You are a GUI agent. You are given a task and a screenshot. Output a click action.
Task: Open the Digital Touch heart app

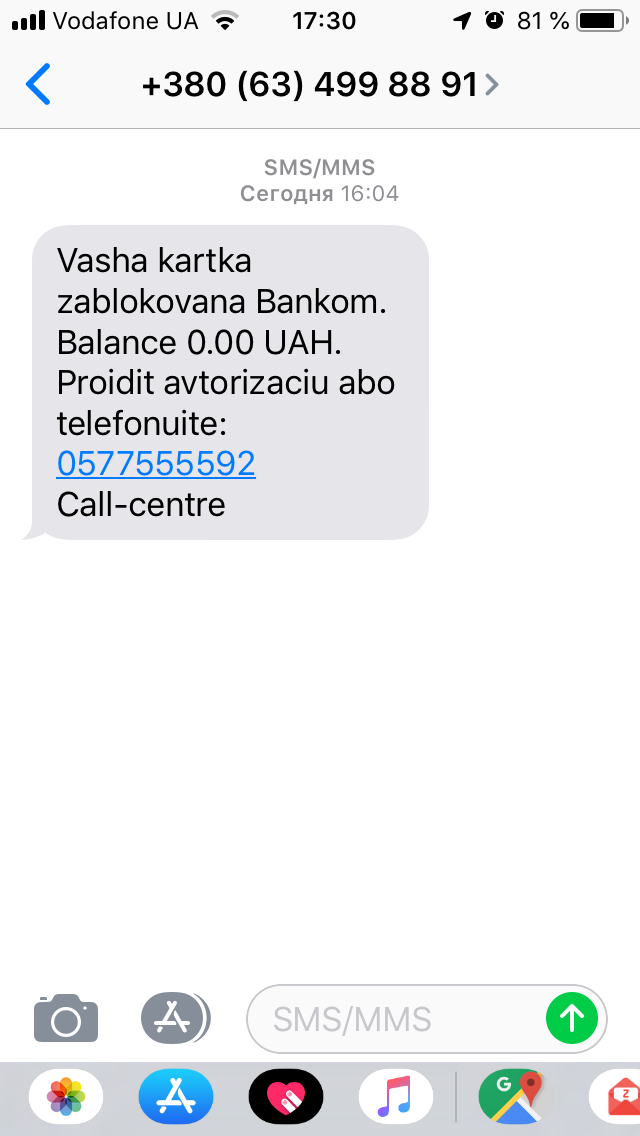click(x=286, y=1097)
